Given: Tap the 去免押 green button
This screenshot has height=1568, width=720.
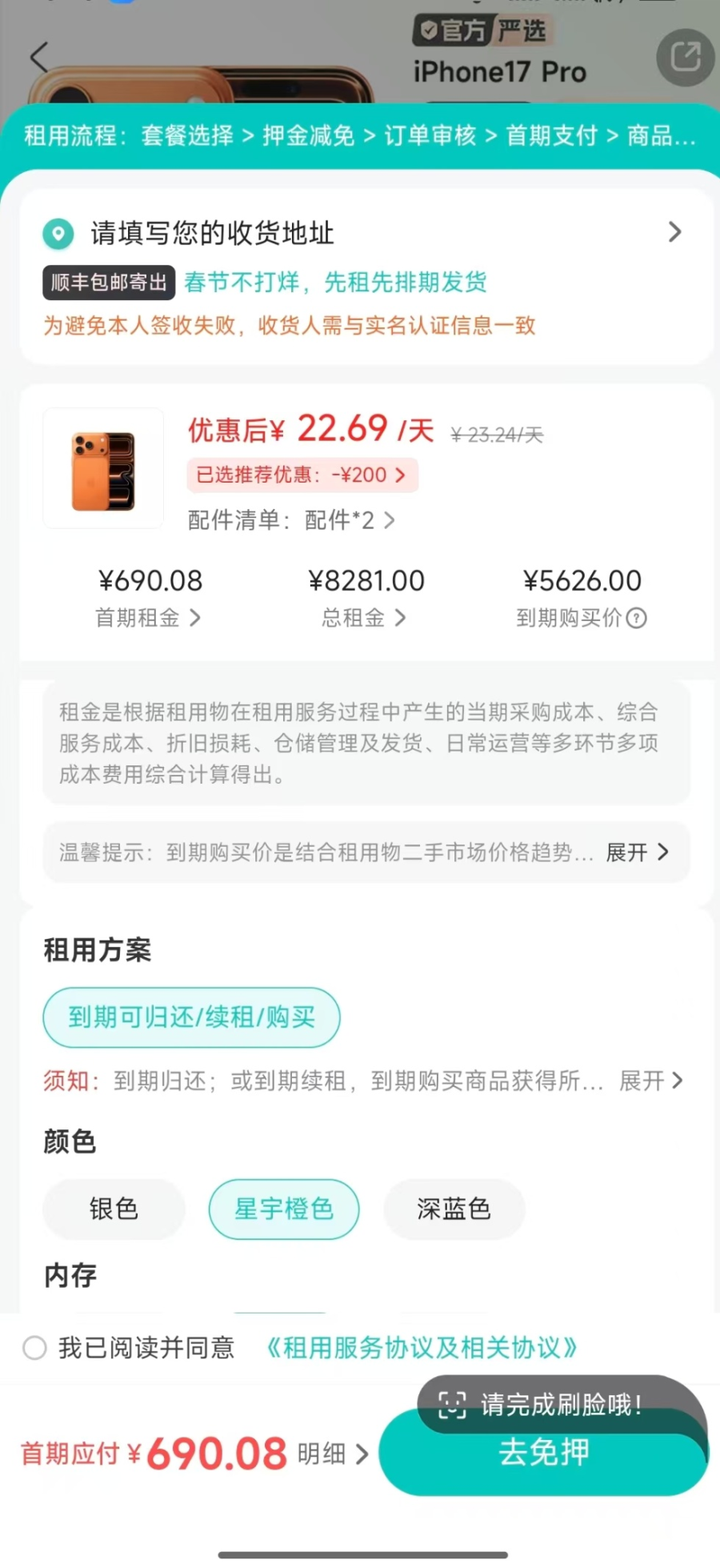Looking at the screenshot, I should tap(543, 1453).
